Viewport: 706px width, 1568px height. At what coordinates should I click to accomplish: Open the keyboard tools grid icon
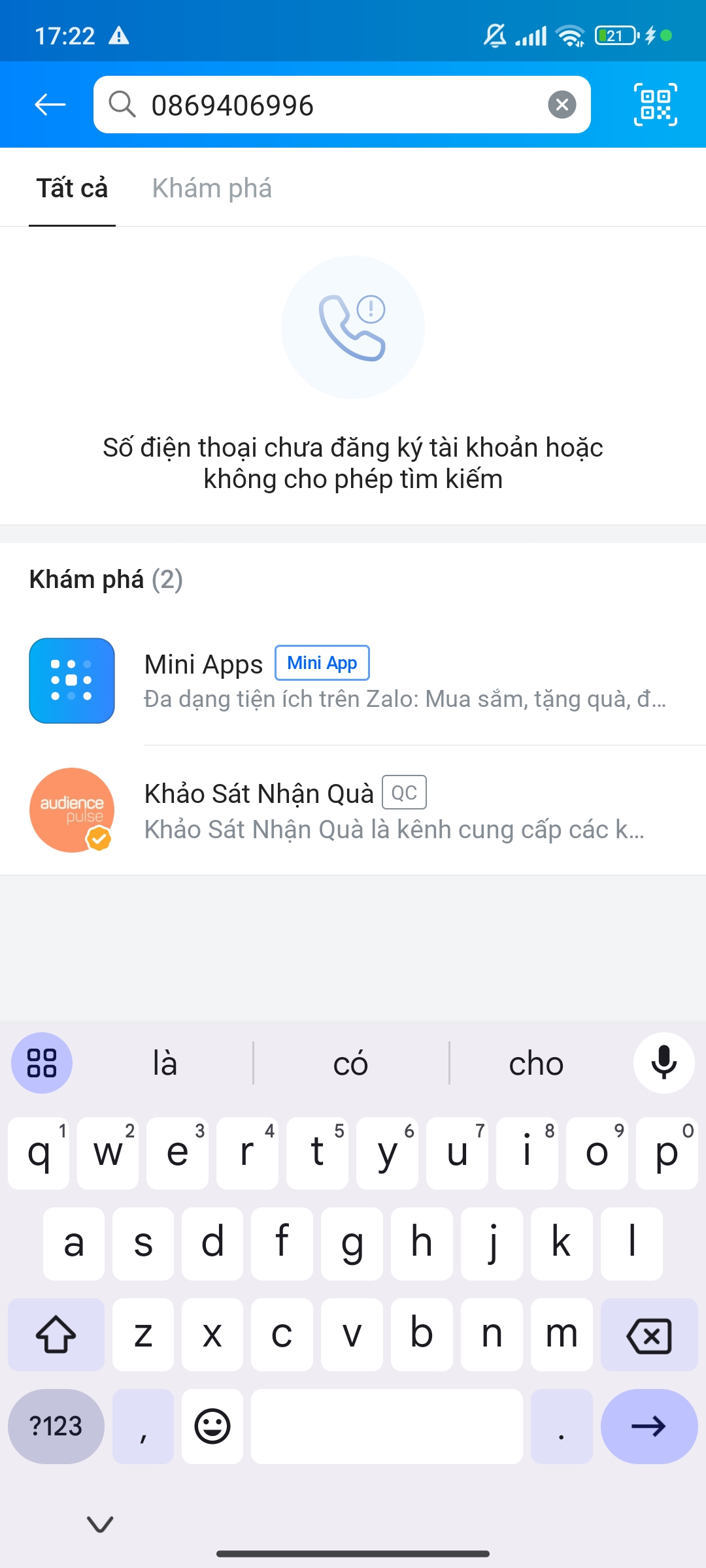coord(42,1063)
